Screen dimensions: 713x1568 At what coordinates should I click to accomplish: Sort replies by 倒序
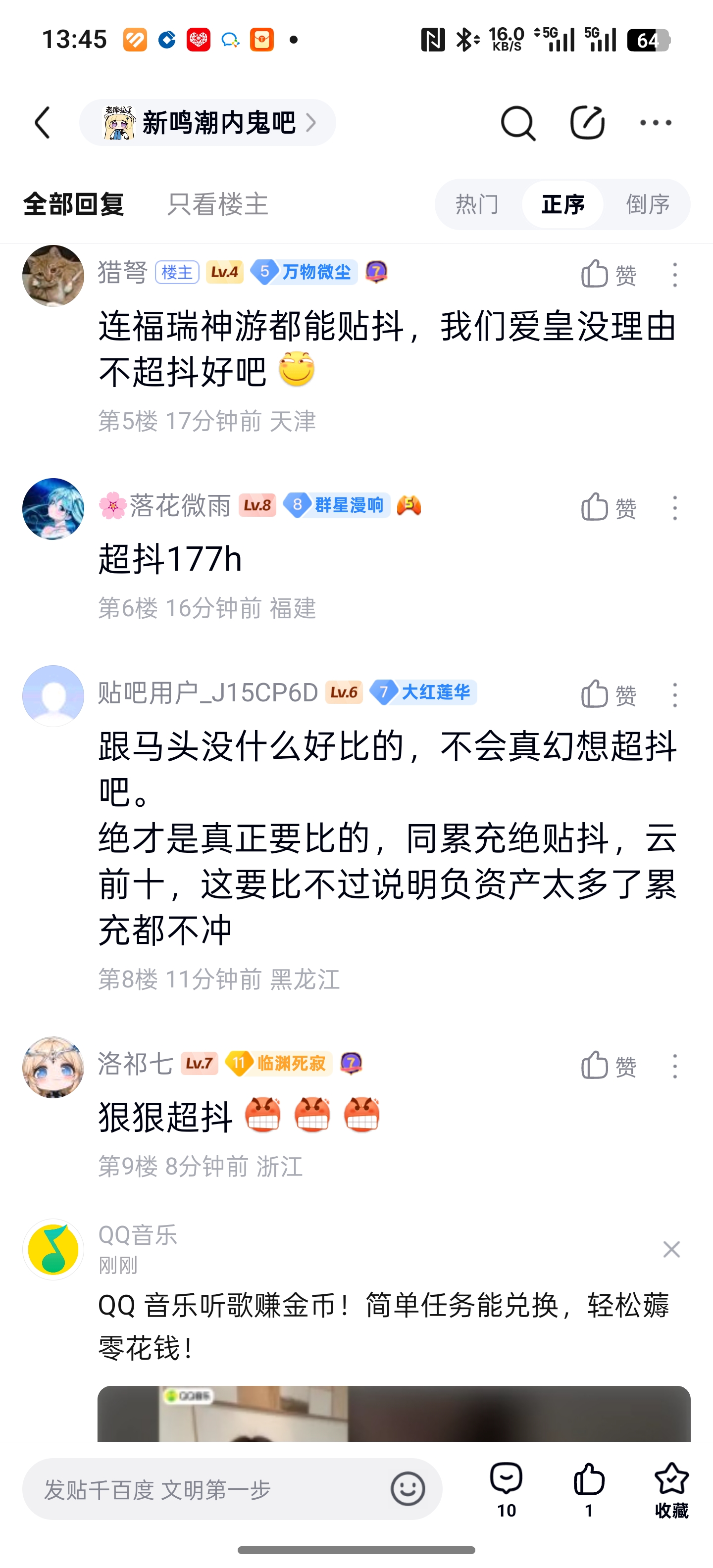pyautogui.click(x=648, y=204)
